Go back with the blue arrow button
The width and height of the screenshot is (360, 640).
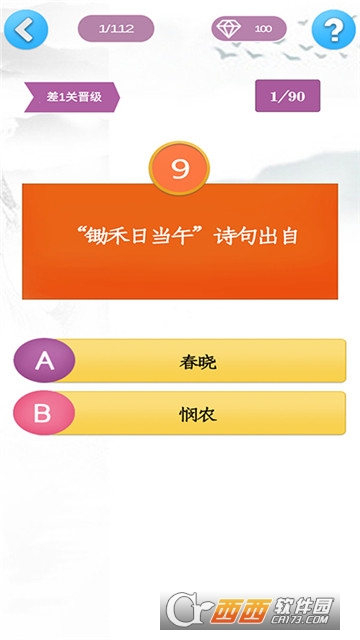click(26, 29)
